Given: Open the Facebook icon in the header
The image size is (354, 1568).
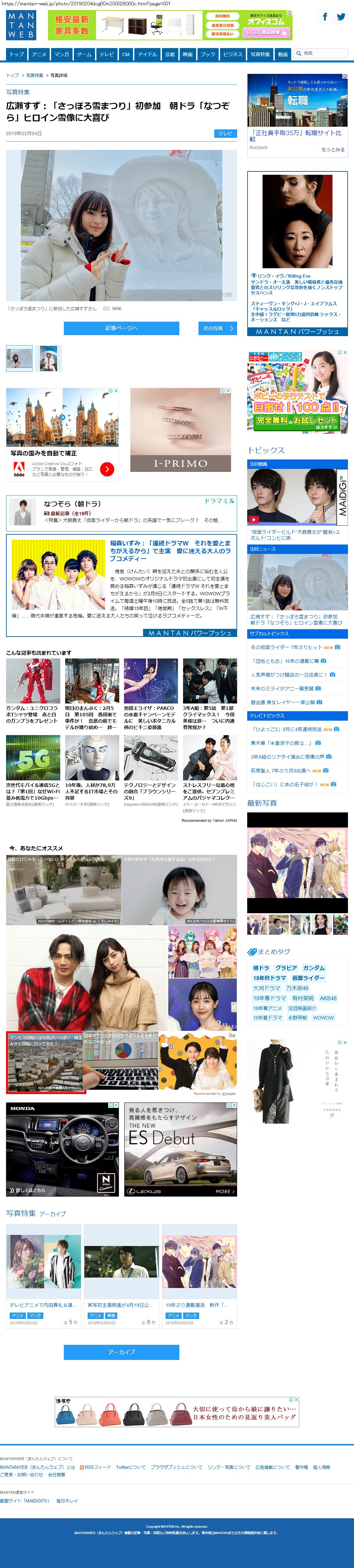Looking at the screenshot, I should pyautogui.click(x=325, y=17).
